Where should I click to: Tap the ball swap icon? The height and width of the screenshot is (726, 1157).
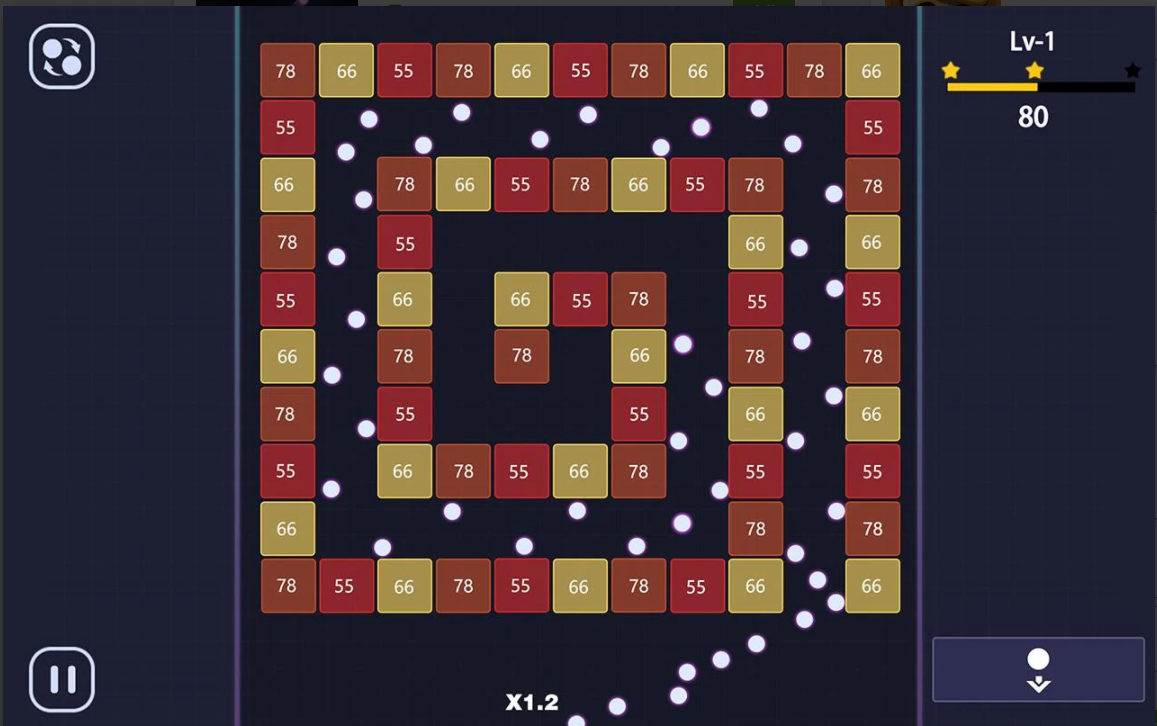(62, 57)
